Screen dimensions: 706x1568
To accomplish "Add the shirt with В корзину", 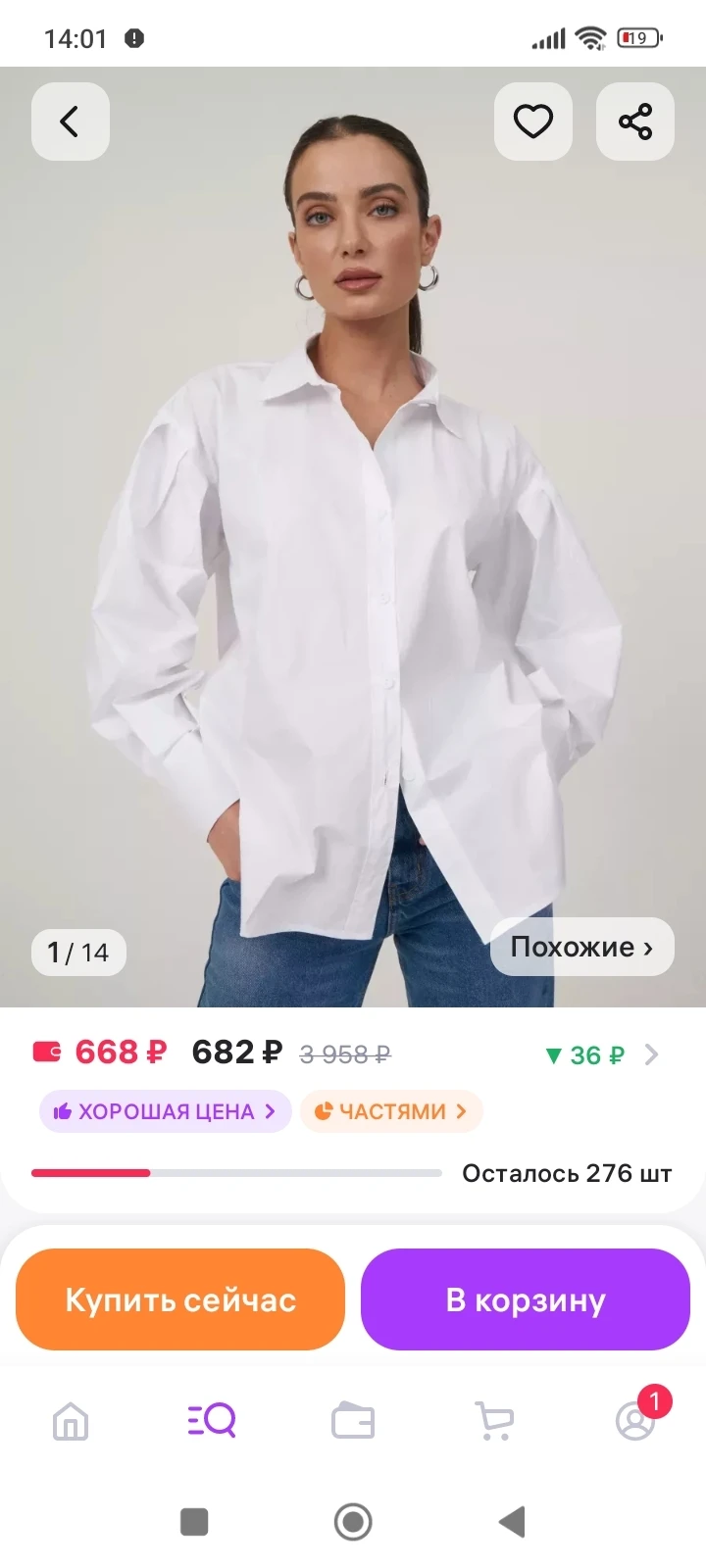I will 526,1299.
